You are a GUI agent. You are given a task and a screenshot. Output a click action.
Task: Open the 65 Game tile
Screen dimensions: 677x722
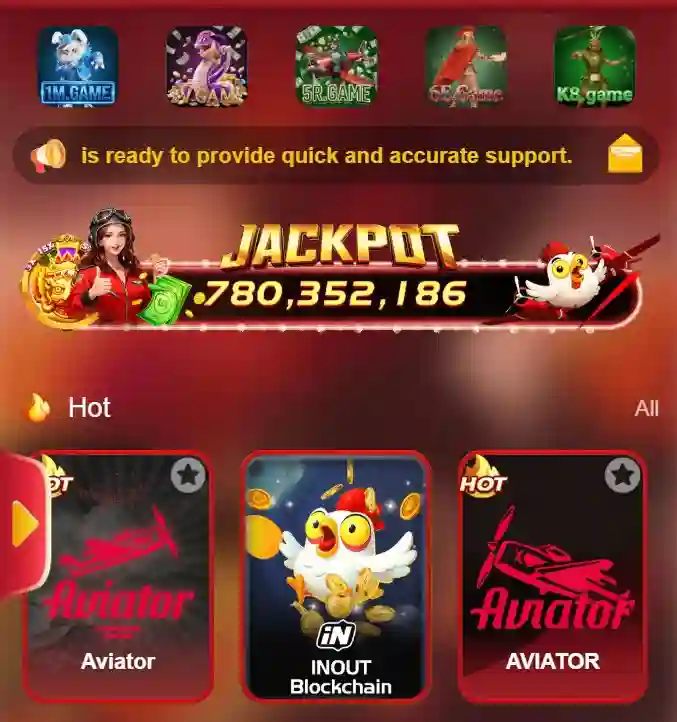point(465,66)
